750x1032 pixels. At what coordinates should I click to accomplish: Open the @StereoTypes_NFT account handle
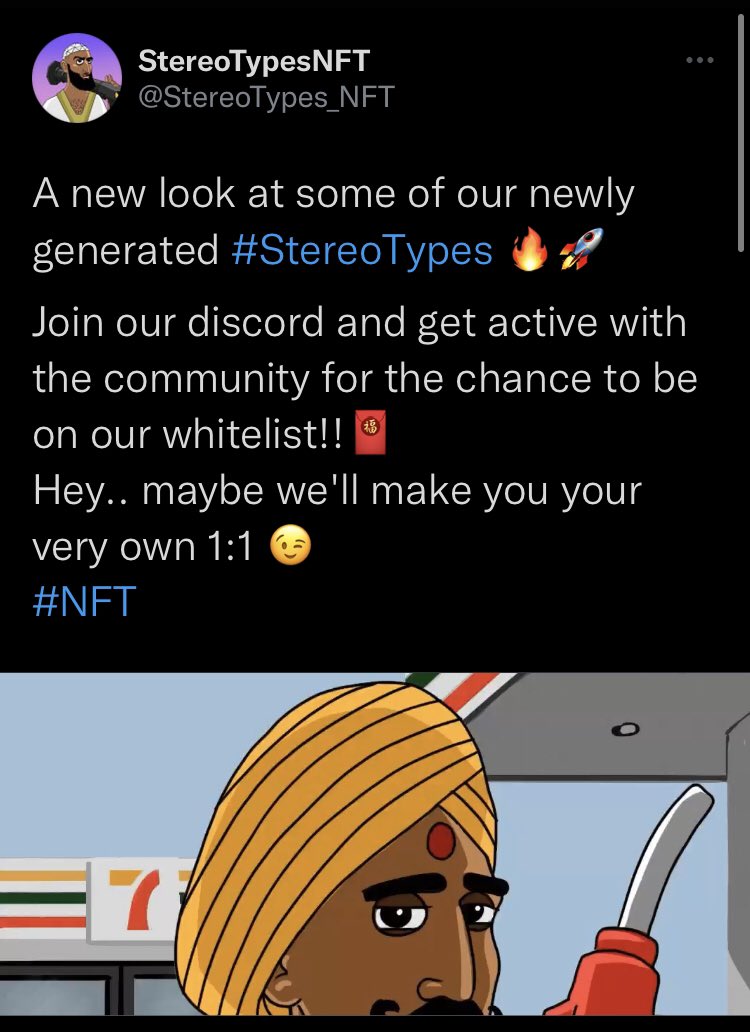266,97
